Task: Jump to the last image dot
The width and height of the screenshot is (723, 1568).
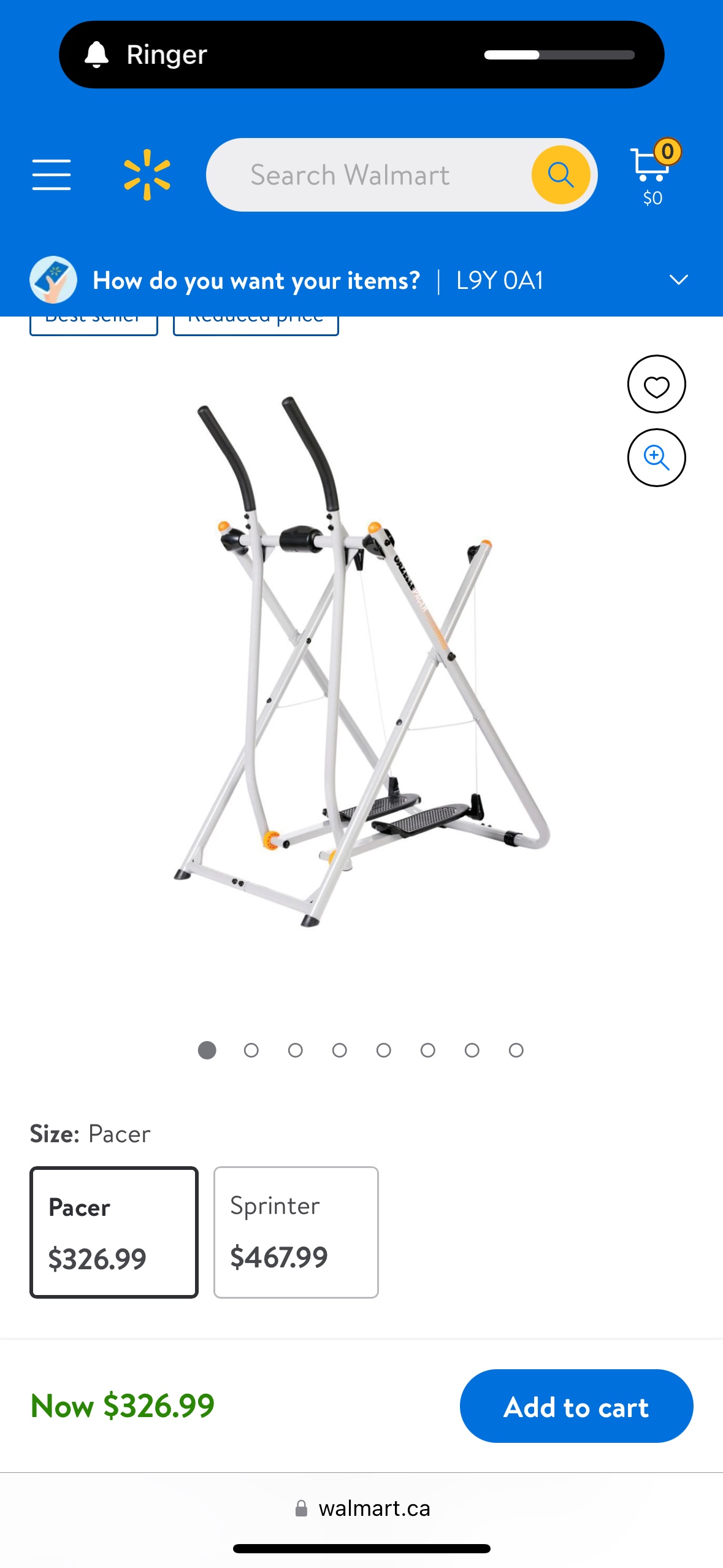Action: tap(516, 1050)
